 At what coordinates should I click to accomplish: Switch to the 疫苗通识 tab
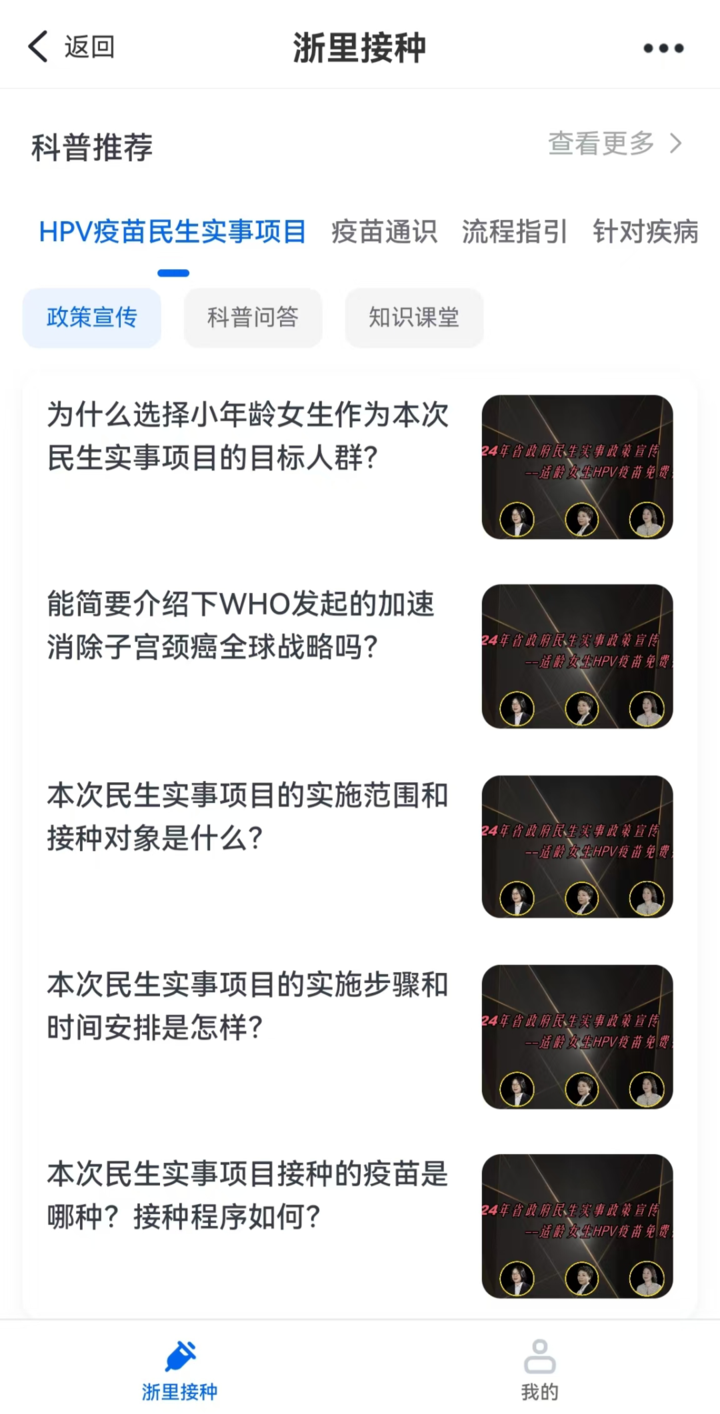pos(384,232)
